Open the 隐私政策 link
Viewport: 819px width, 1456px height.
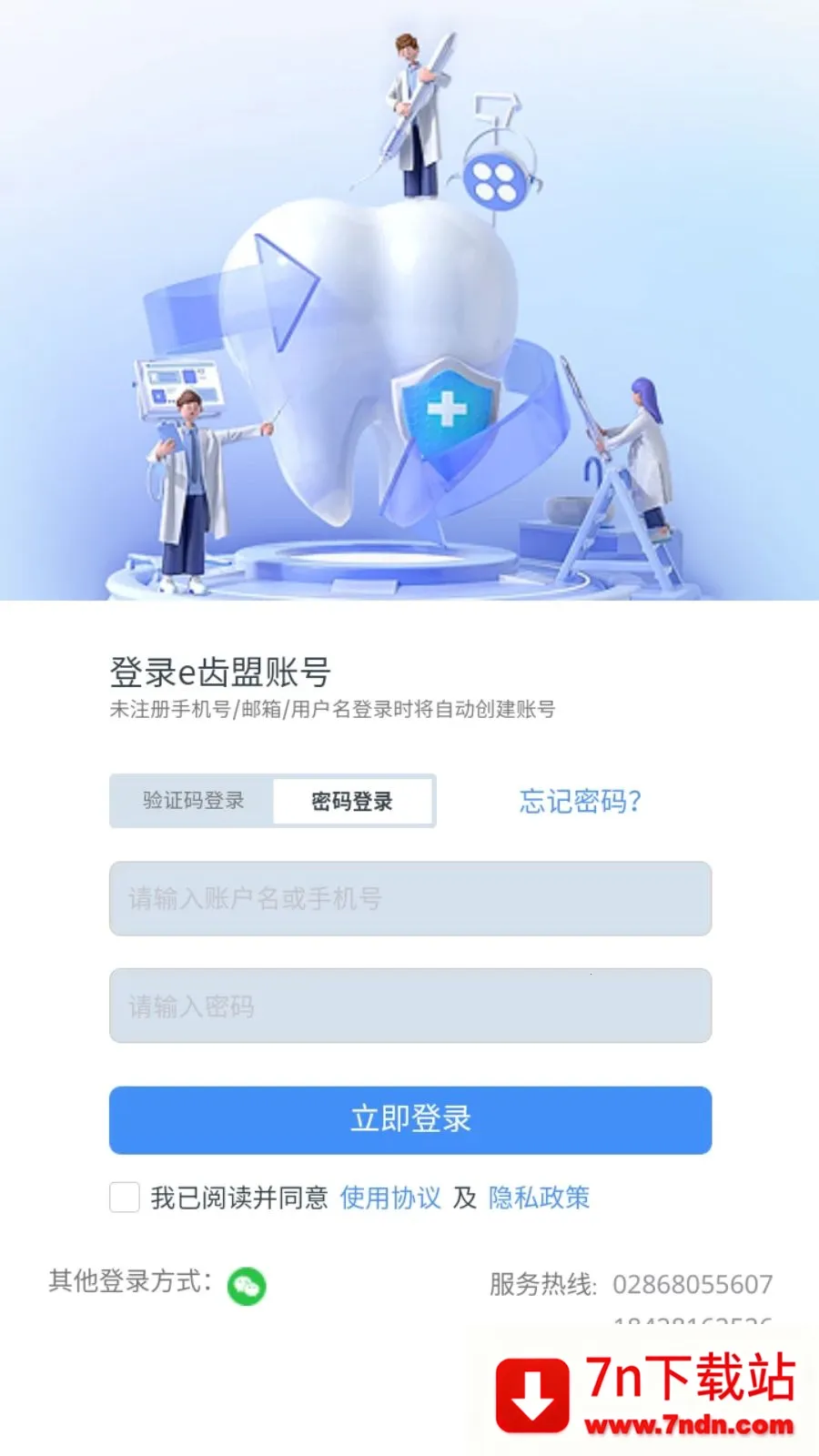[540, 1198]
